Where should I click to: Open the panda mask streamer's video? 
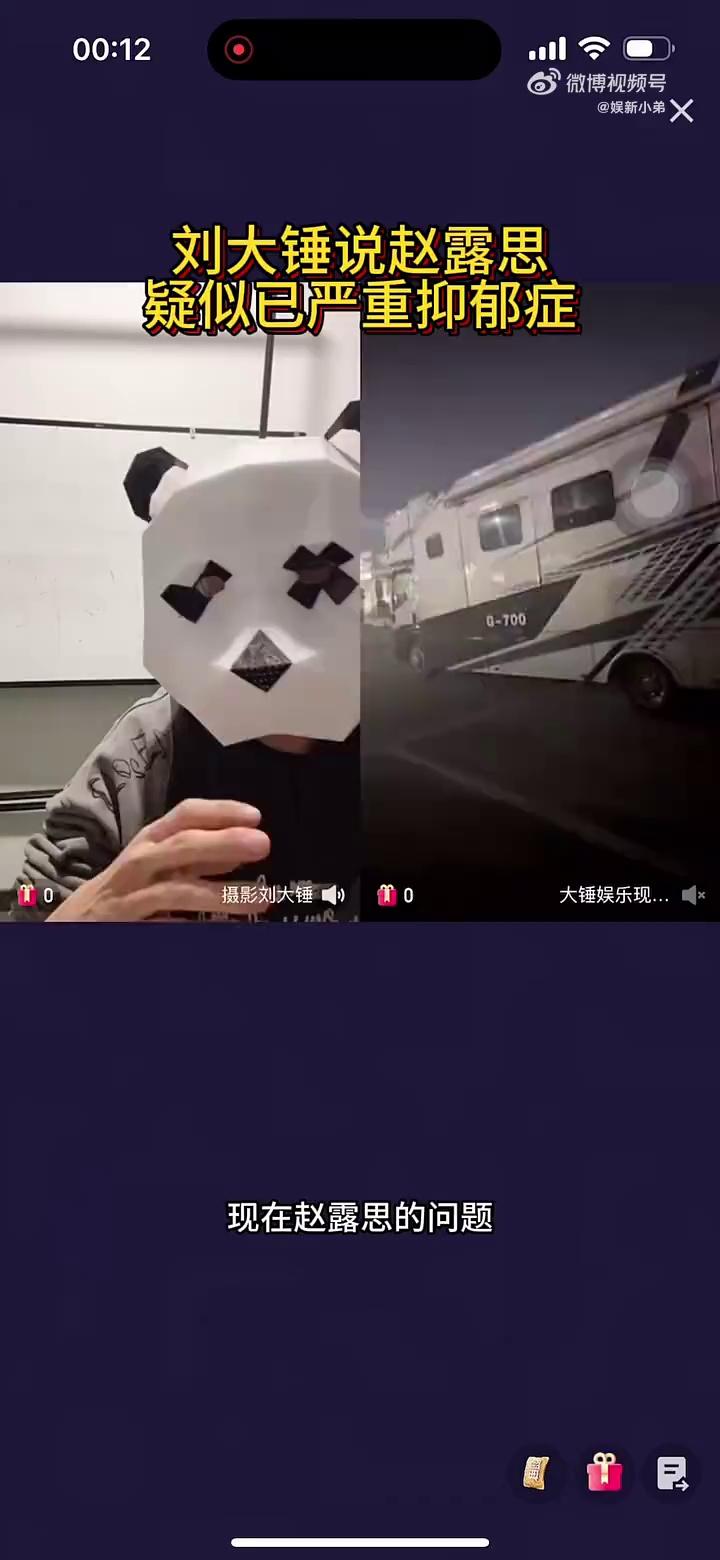tap(180, 600)
